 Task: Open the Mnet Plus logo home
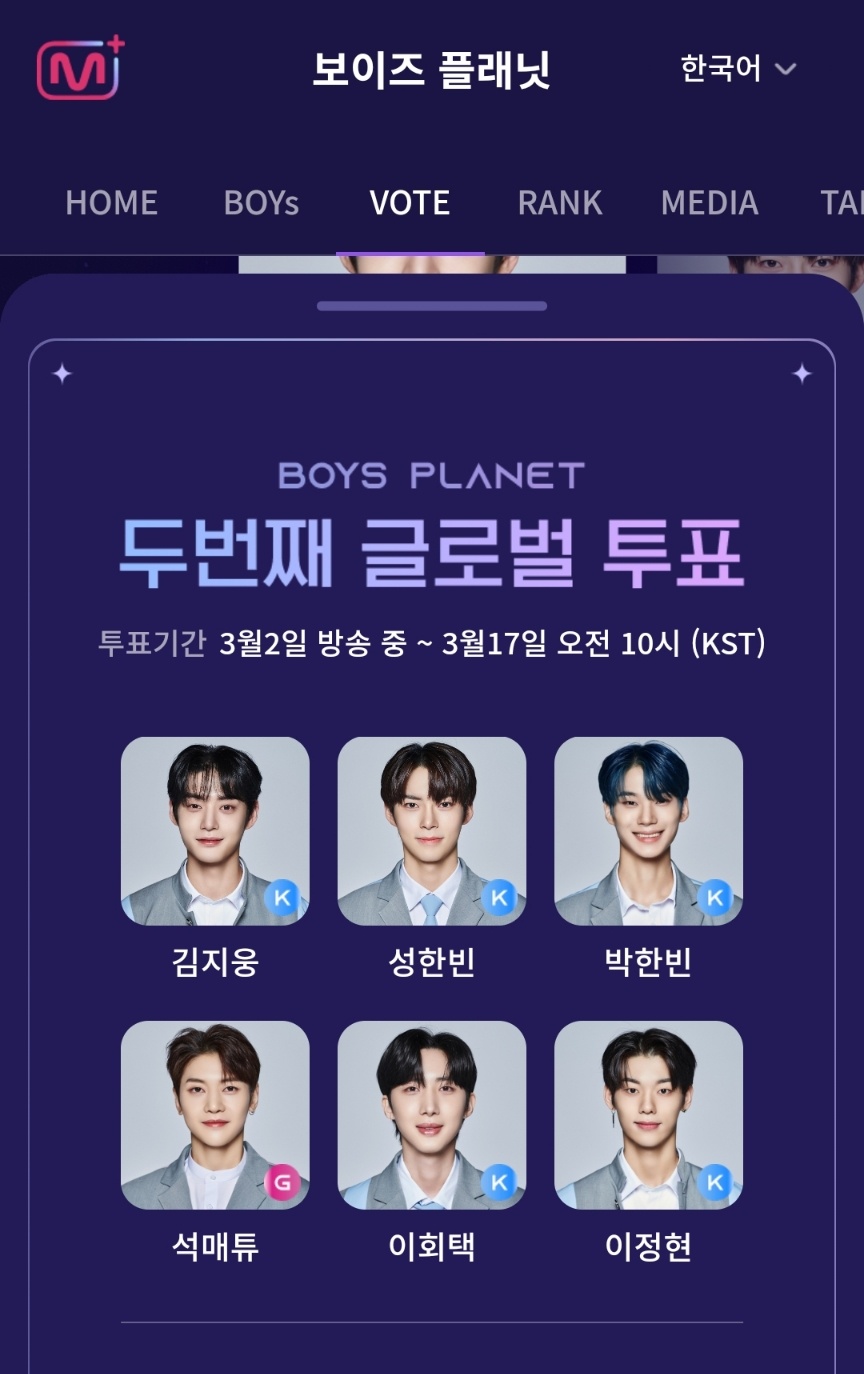[80, 68]
